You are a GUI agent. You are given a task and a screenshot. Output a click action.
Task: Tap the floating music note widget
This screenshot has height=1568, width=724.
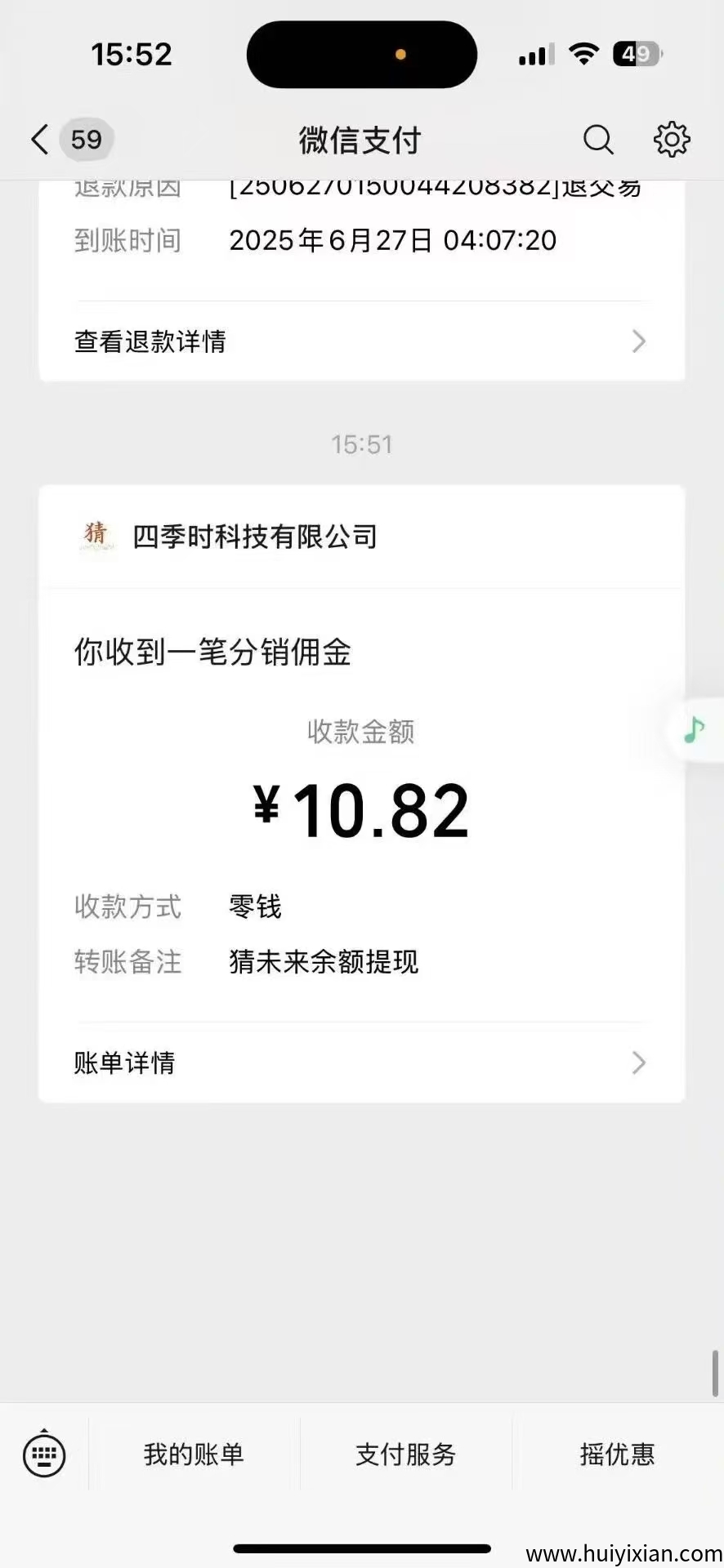pos(695,729)
